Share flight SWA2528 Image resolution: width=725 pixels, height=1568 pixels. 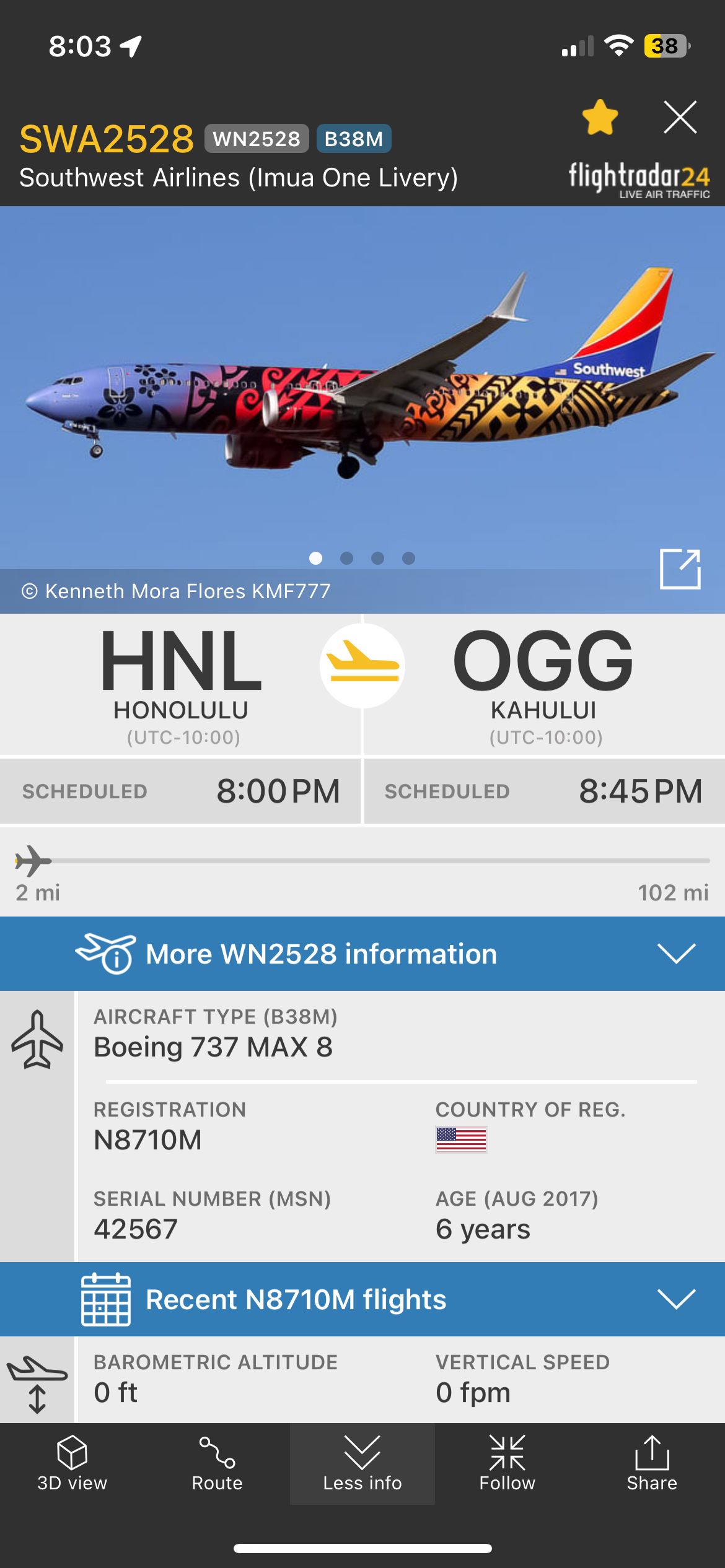tap(652, 1464)
